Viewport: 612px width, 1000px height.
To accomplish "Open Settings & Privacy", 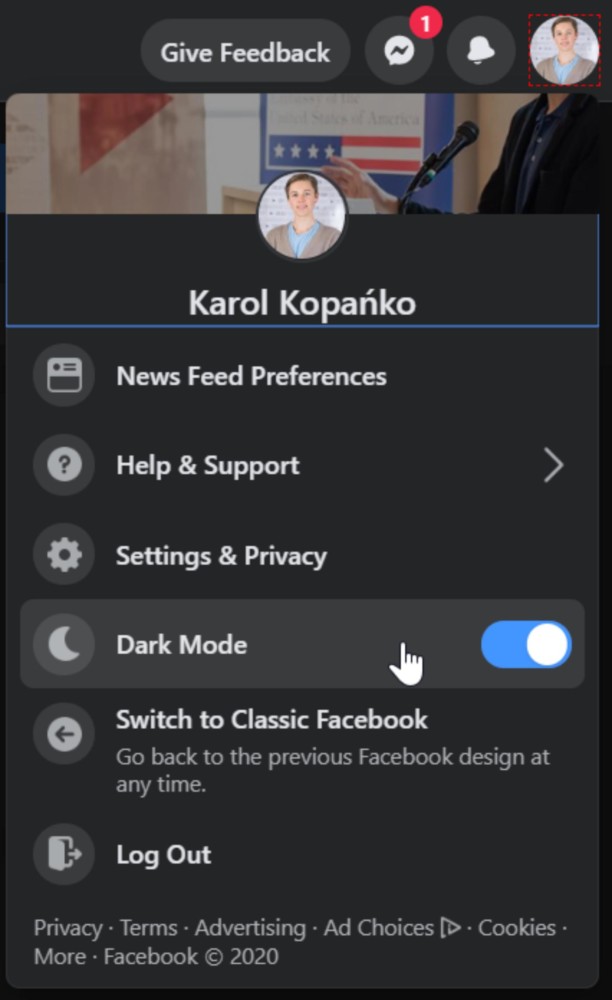I will [221, 556].
